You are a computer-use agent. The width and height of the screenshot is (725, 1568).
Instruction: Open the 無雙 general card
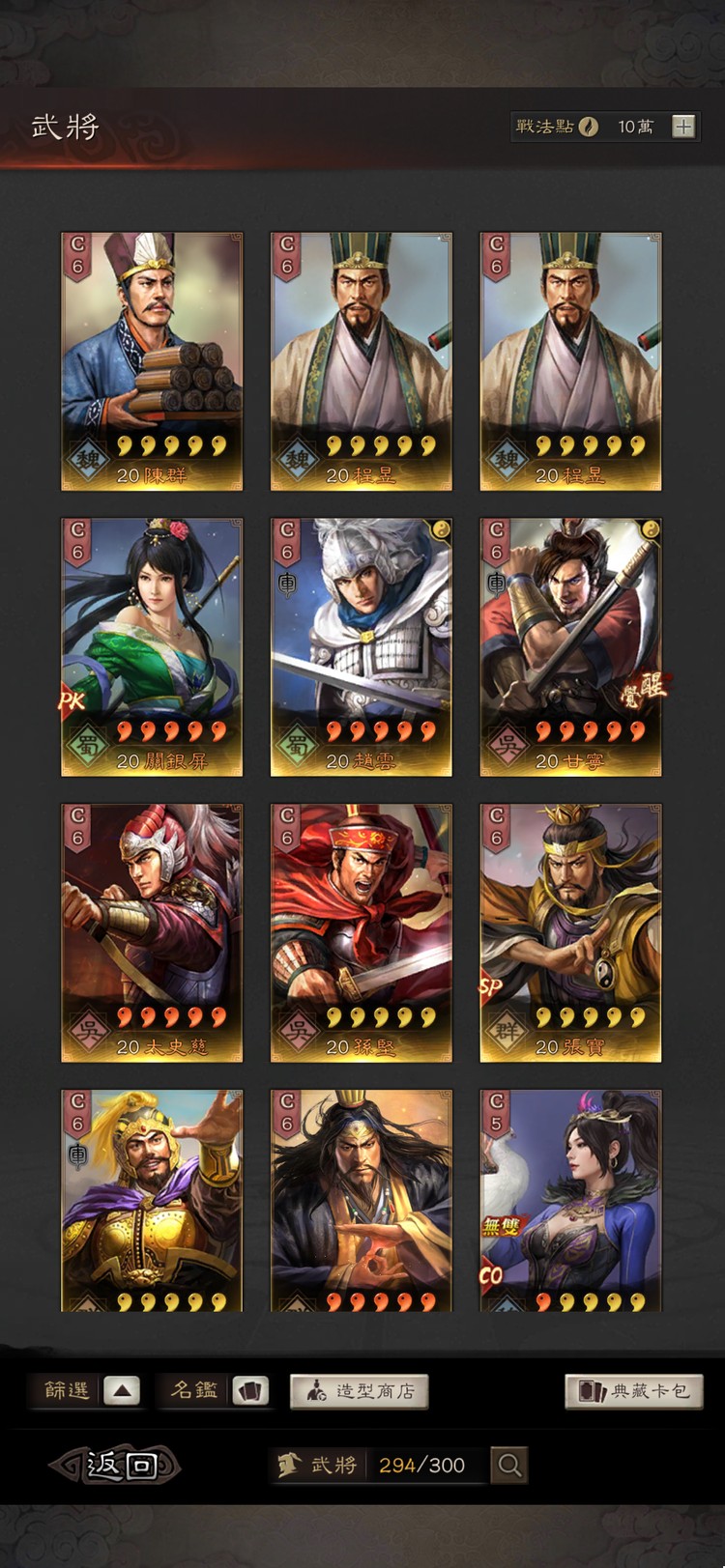click(x=570, y=1200)
